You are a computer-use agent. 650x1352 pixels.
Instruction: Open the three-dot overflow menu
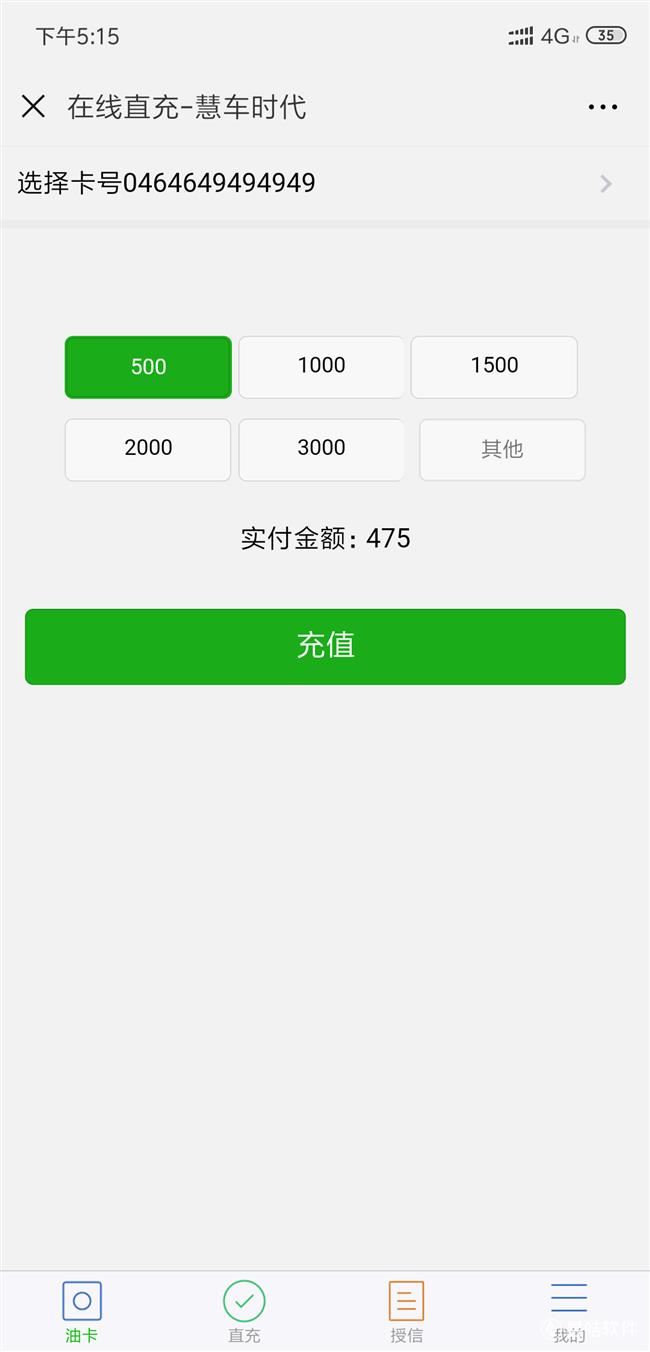point(603,107)
